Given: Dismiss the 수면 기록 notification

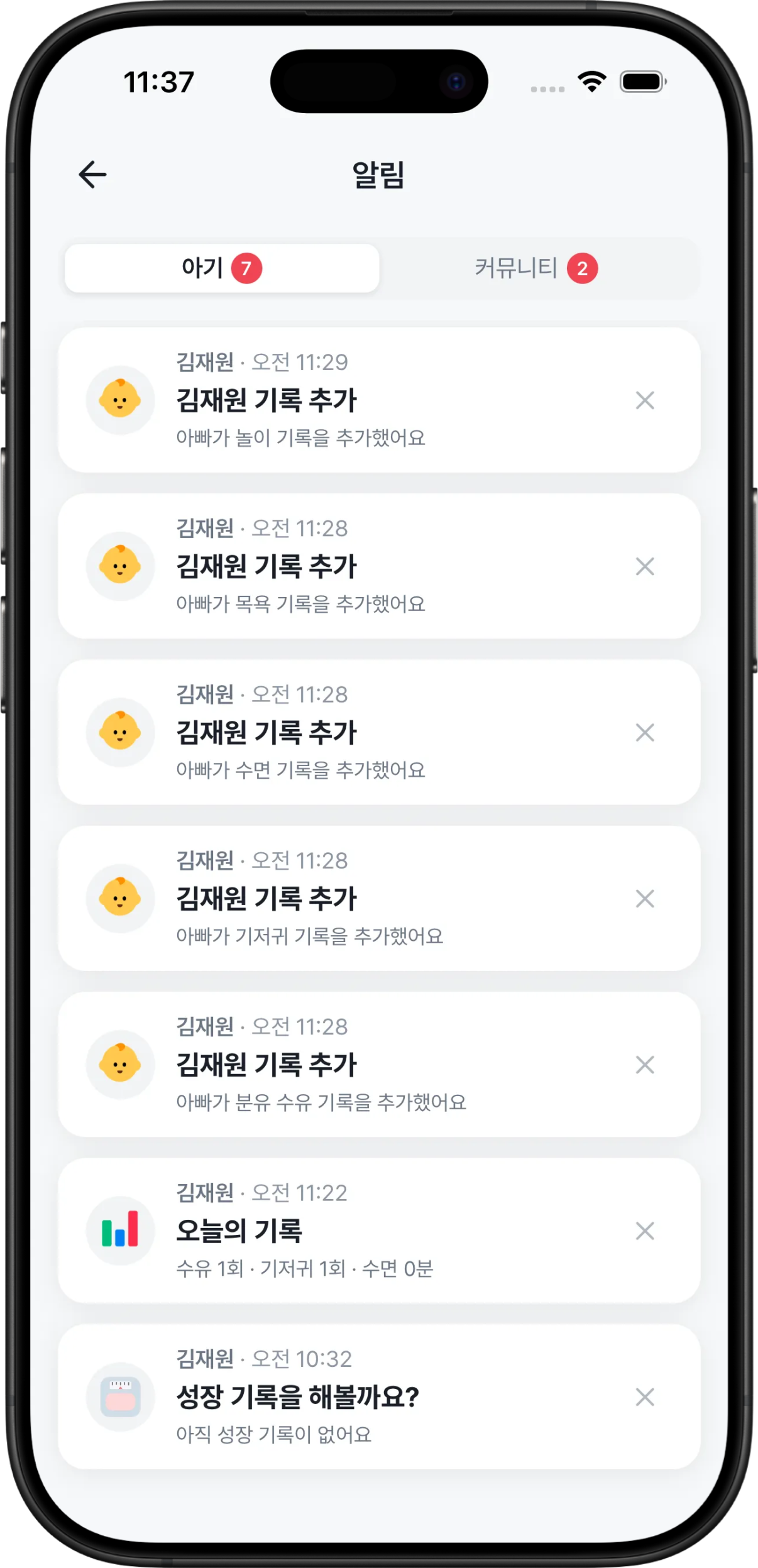Looking at the screenshot, I should (x=645, y=732).
